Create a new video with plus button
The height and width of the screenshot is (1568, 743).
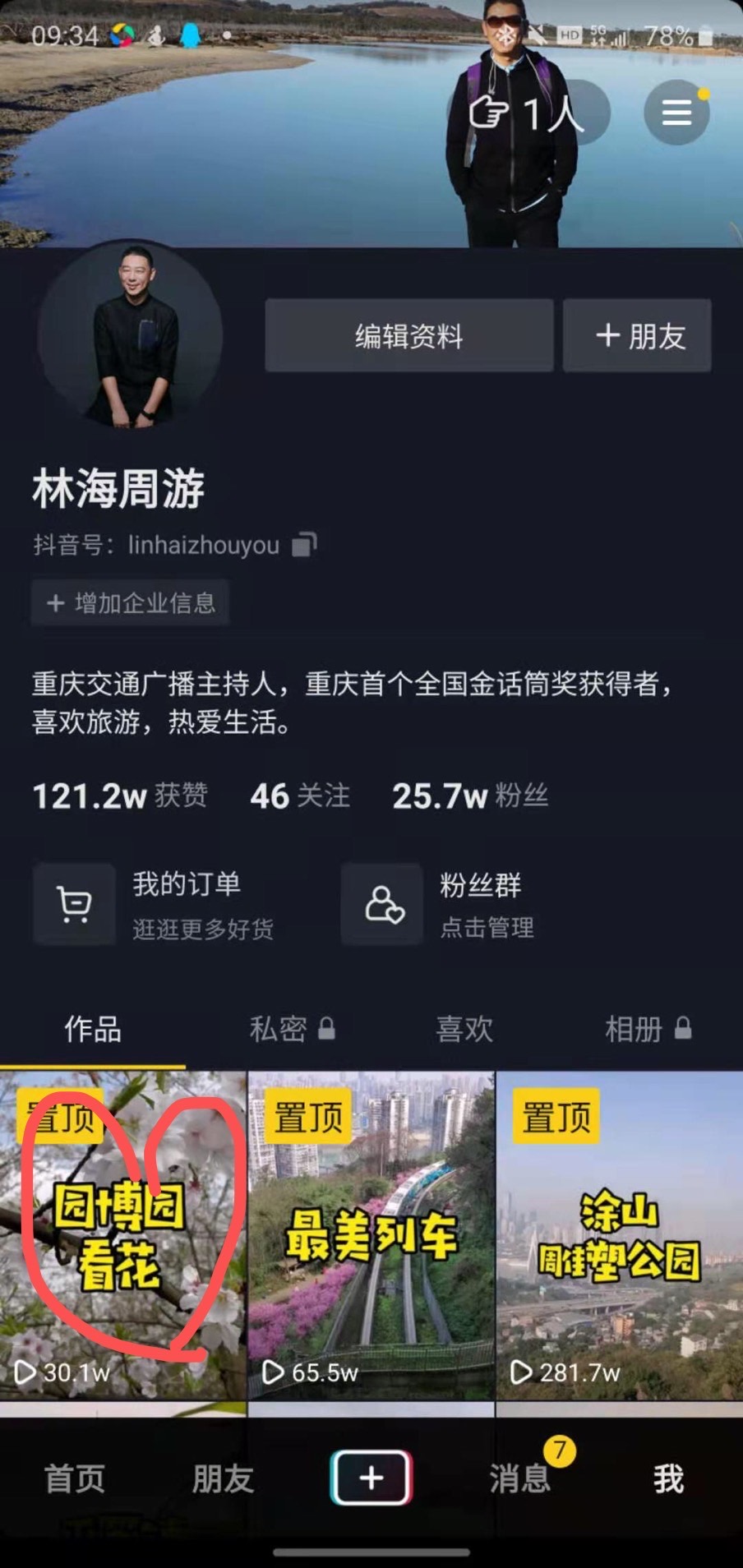coord(371,1478)
